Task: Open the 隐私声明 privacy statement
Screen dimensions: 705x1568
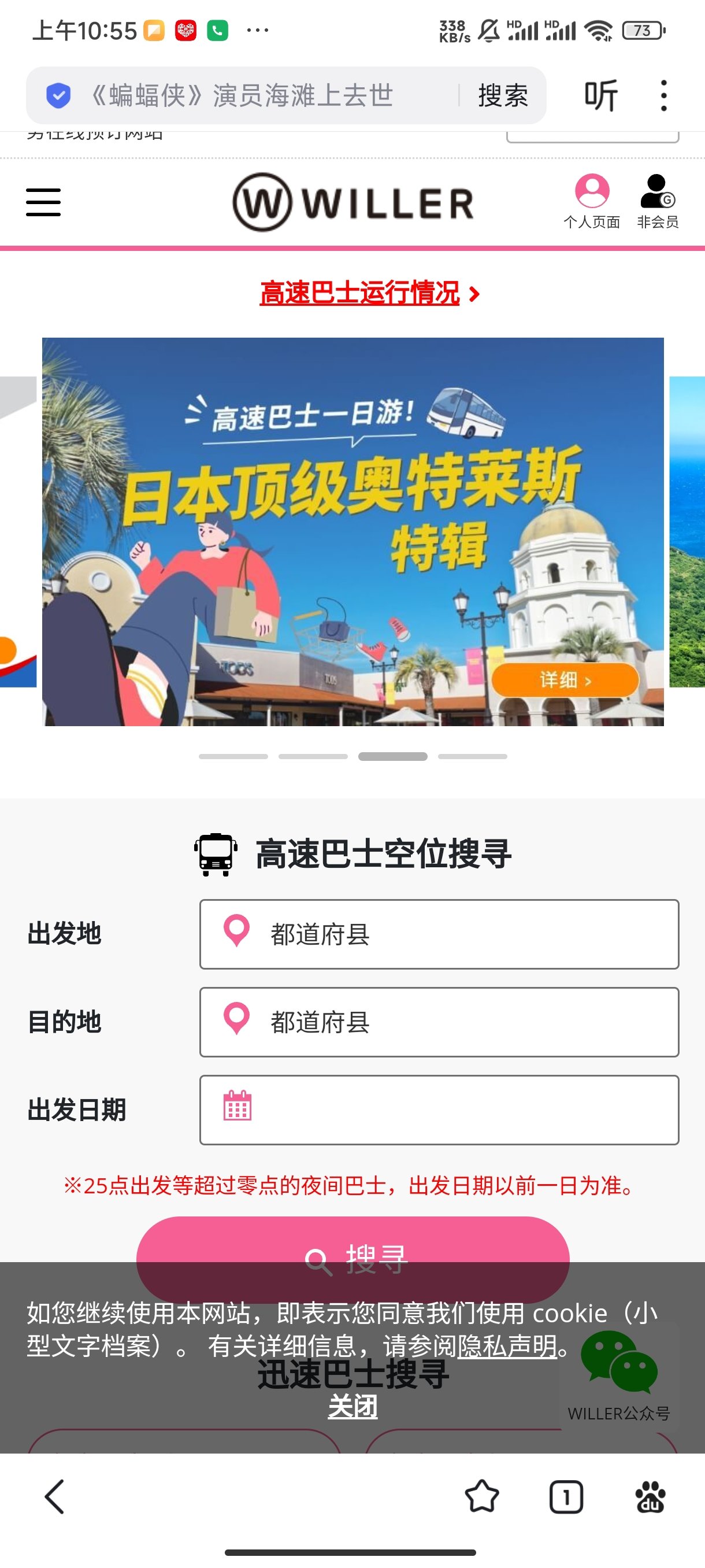Action: click(507, 1346)
